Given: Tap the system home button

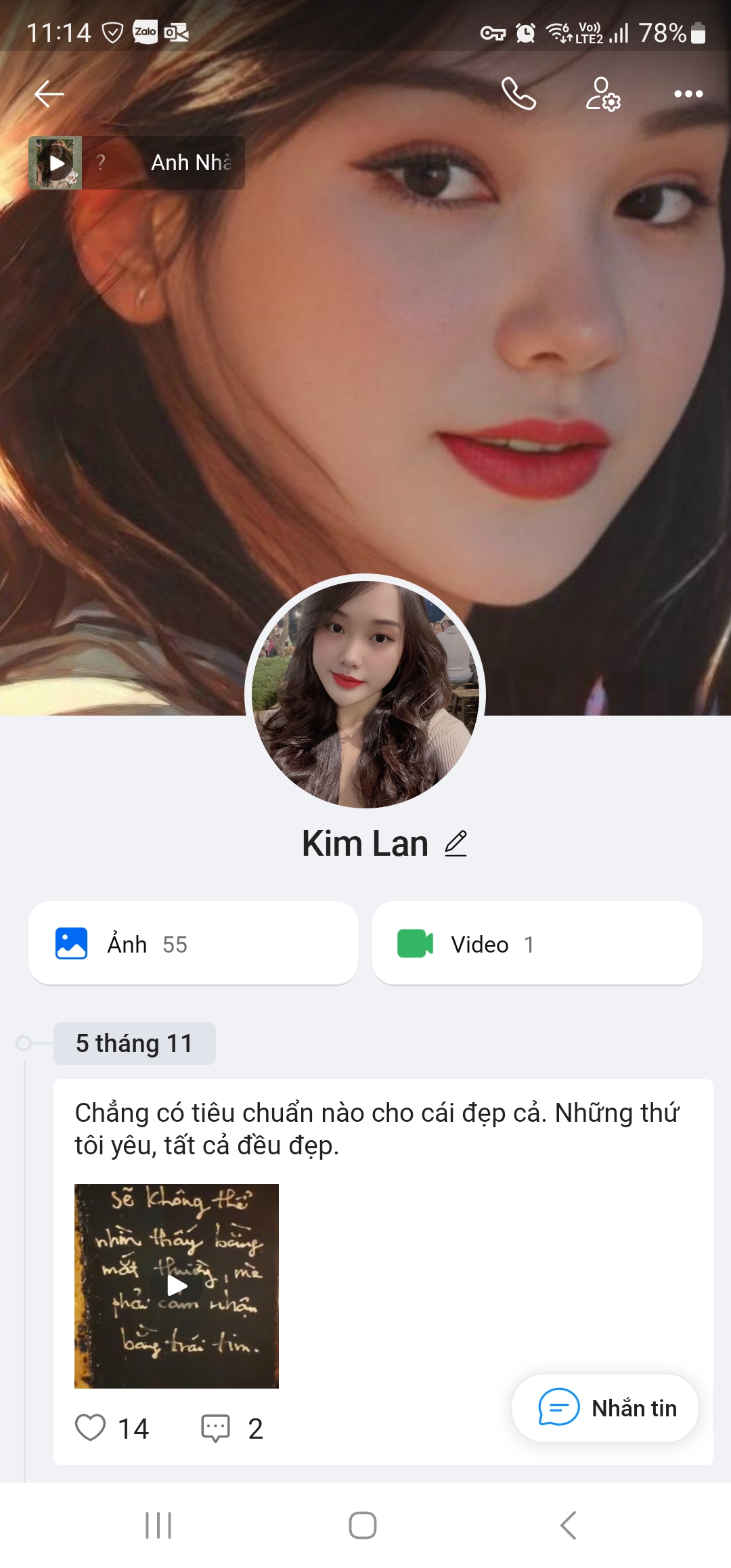Looking at the screenshot, I should [363, 1525].
